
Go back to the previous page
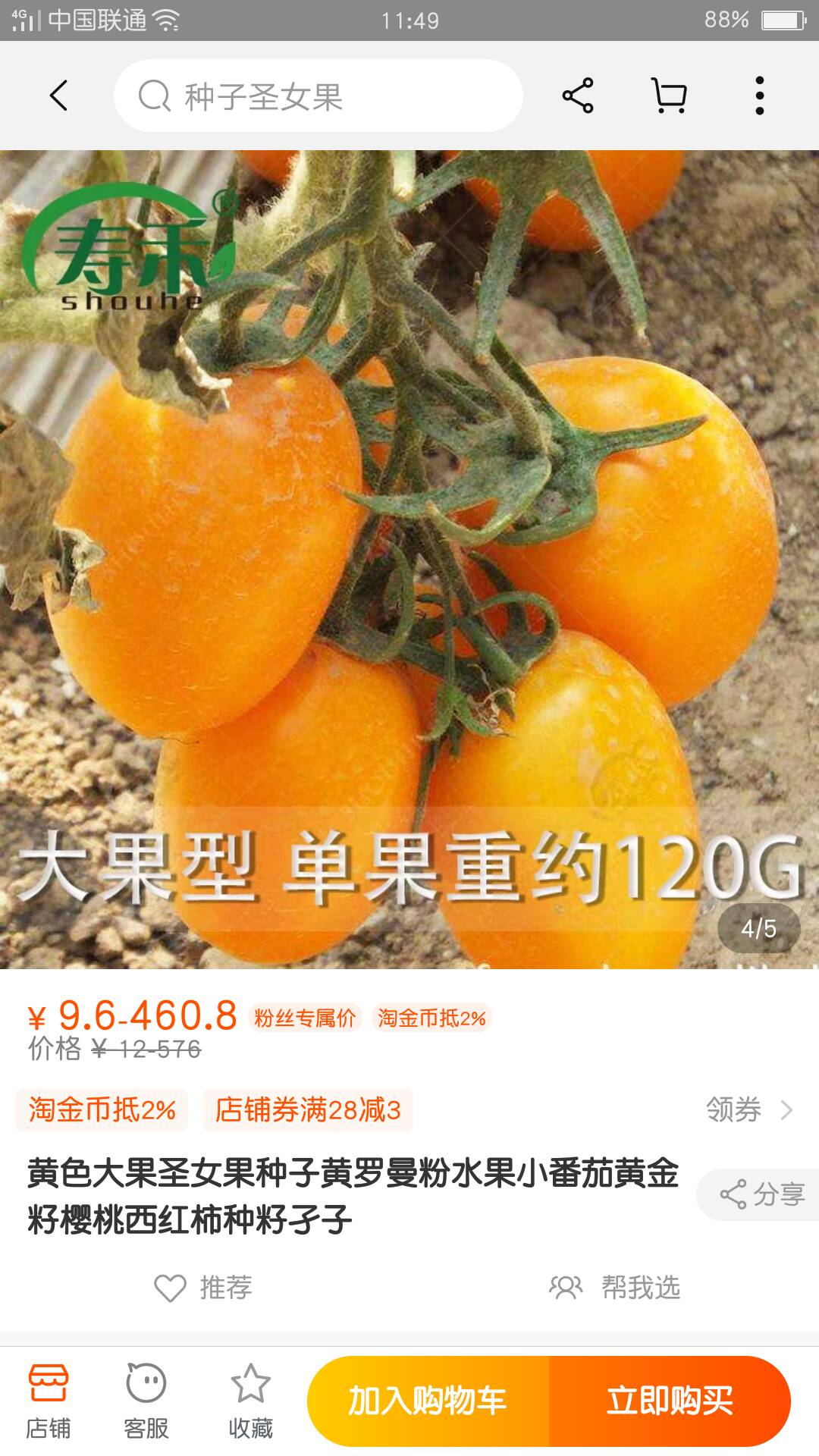coord(58,96)
